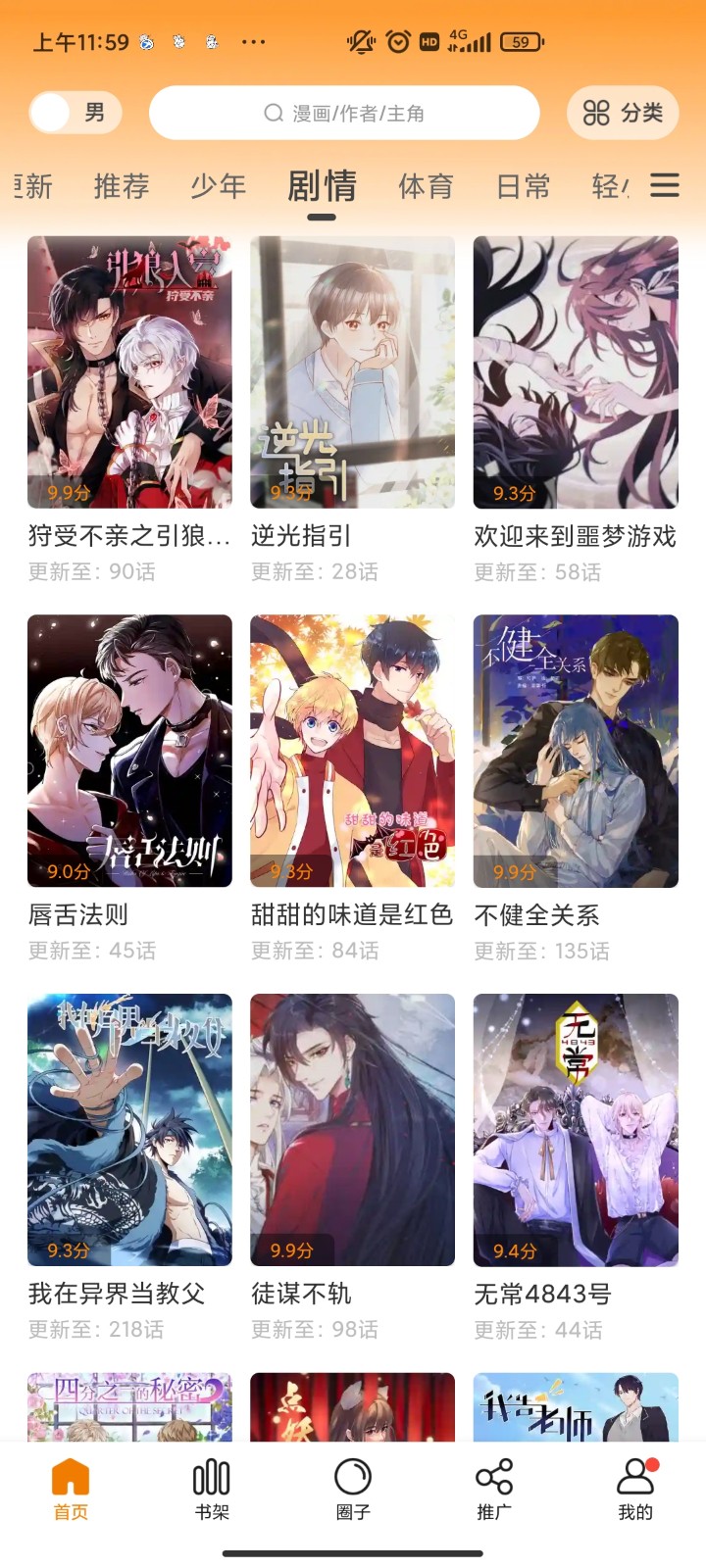The height and width of the screenshot is (1568, 706).
Task: Expand status bar ellipsis menu
Action: coord(253,41)
